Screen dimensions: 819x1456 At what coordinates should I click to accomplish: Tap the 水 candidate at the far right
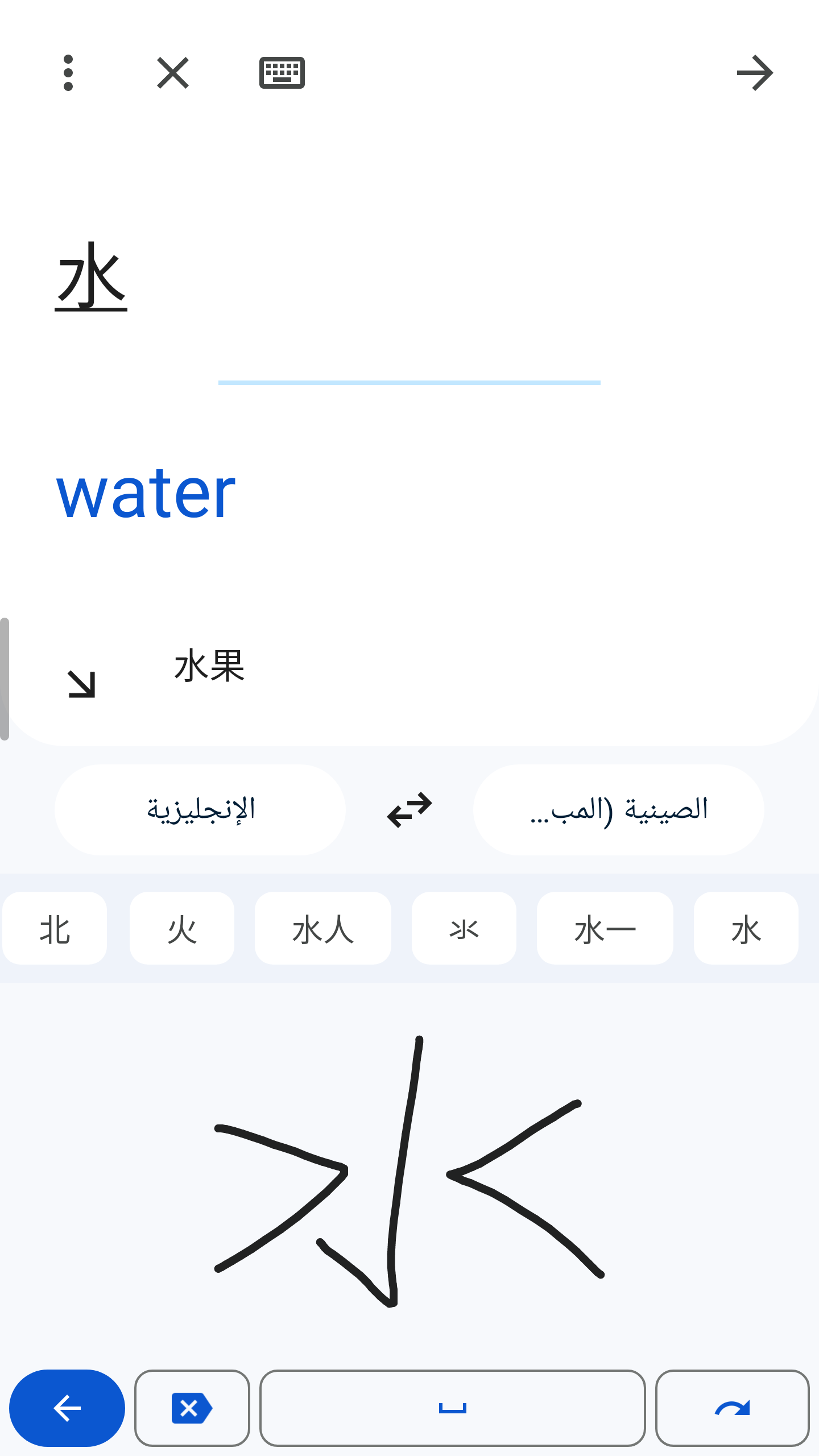click(746, 928)
